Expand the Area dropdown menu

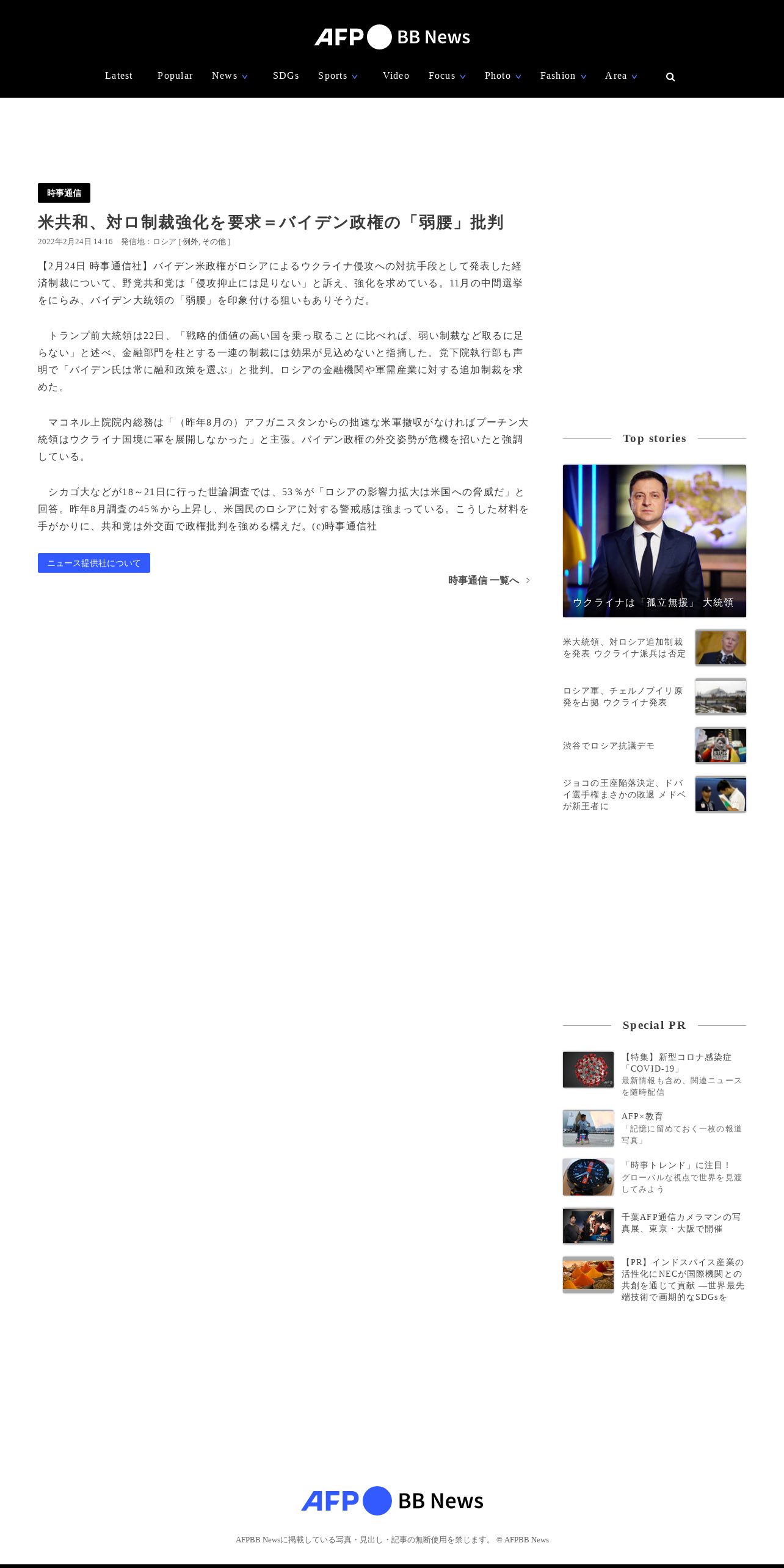pyautogui.click(x=621, y=76)
